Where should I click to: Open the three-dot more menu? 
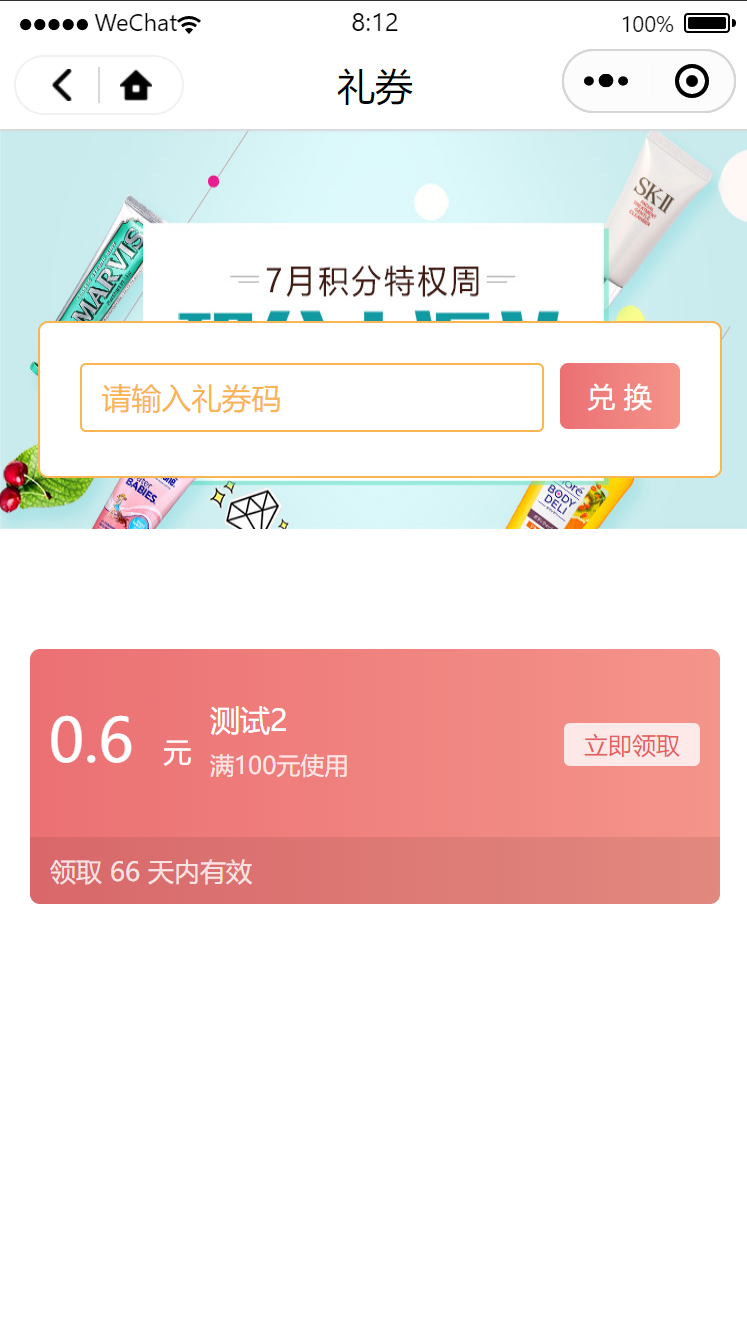point(606,81)
